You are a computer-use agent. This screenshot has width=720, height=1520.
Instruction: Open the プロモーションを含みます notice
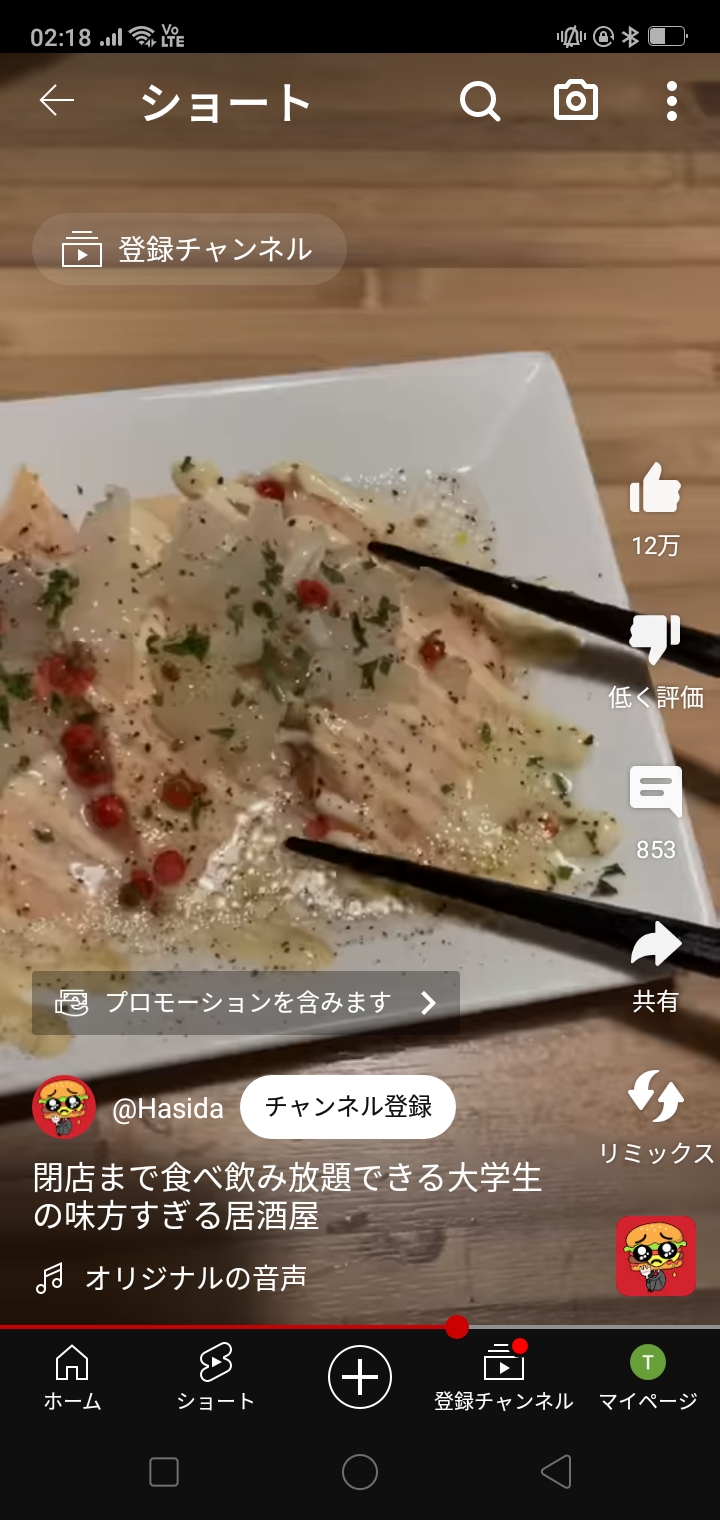pyautogui.click(x=246, y=1003)
